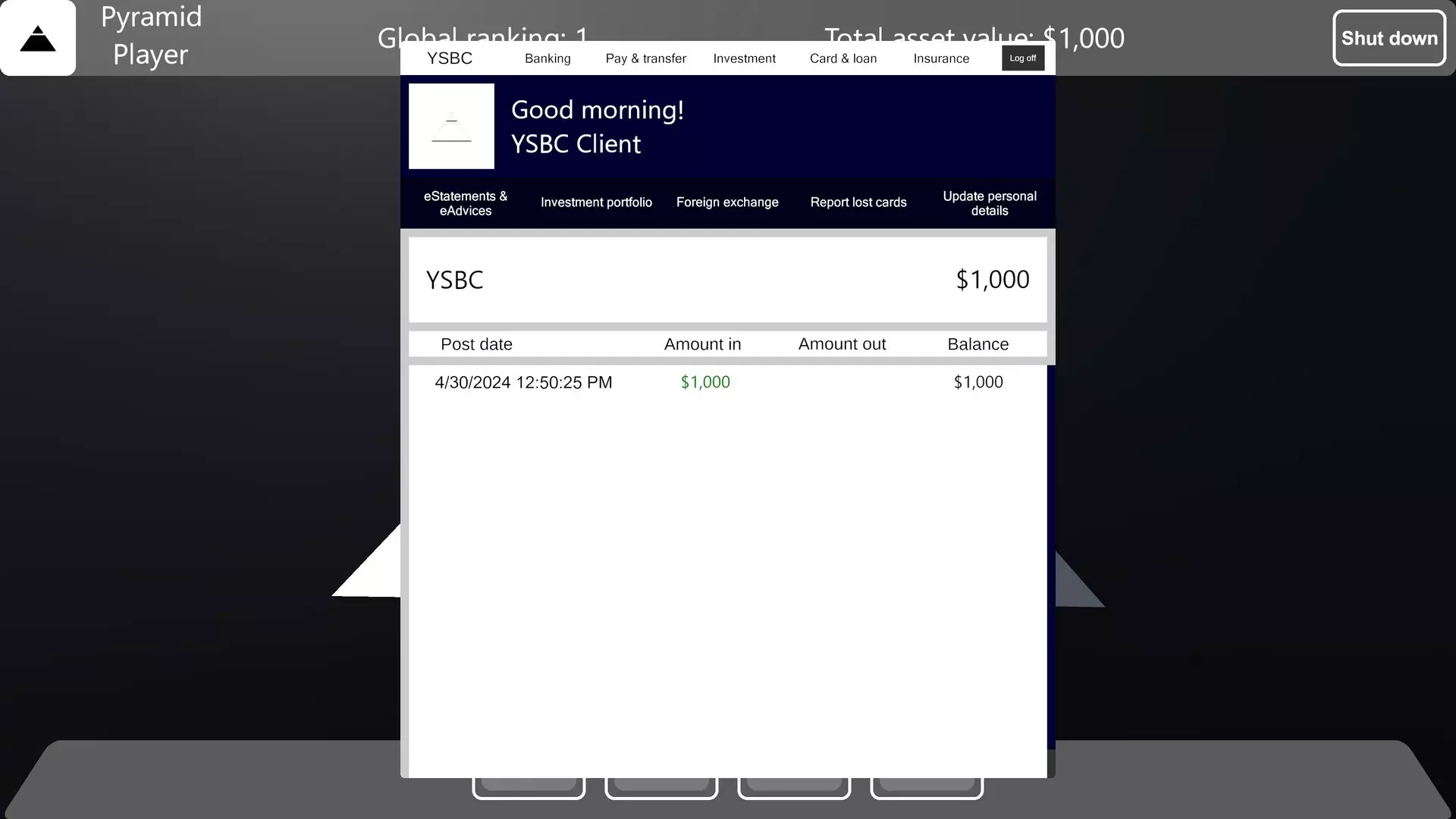Viewport: 1456px width, 819px height.
Task: Tap the Shut down button
Action: [1389, 38]
